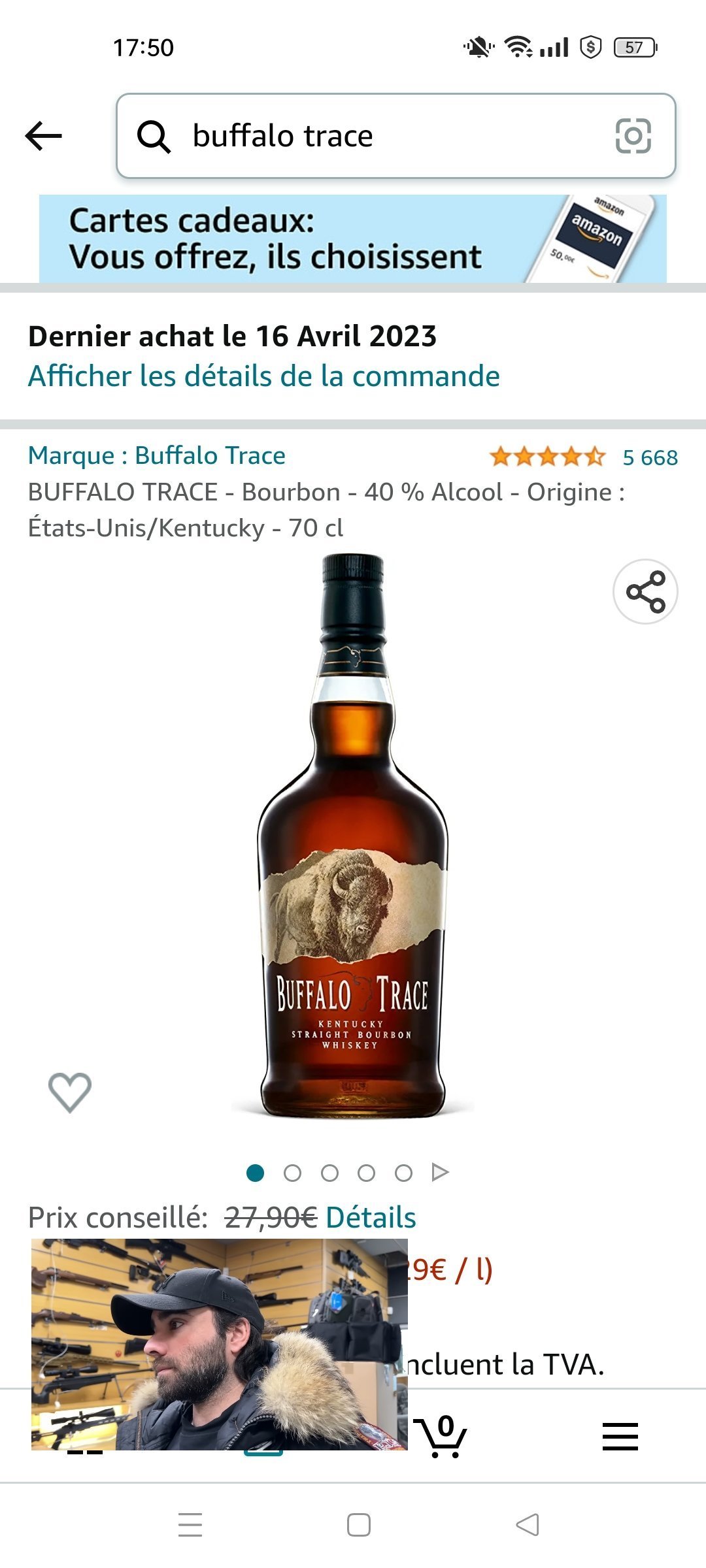Open the camera scan icon in search
706x1568 pixels.
[633, 136]
